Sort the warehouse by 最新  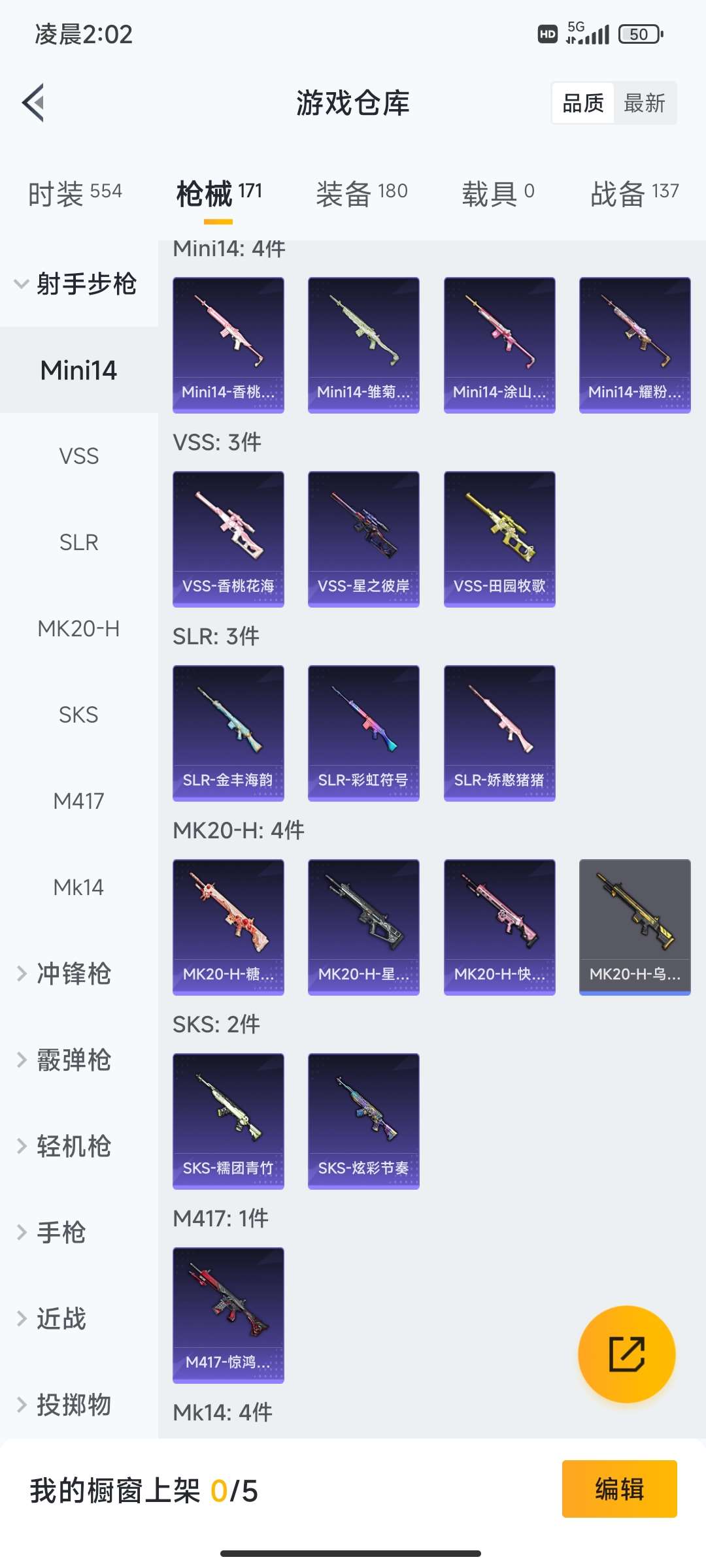[644, 103]
